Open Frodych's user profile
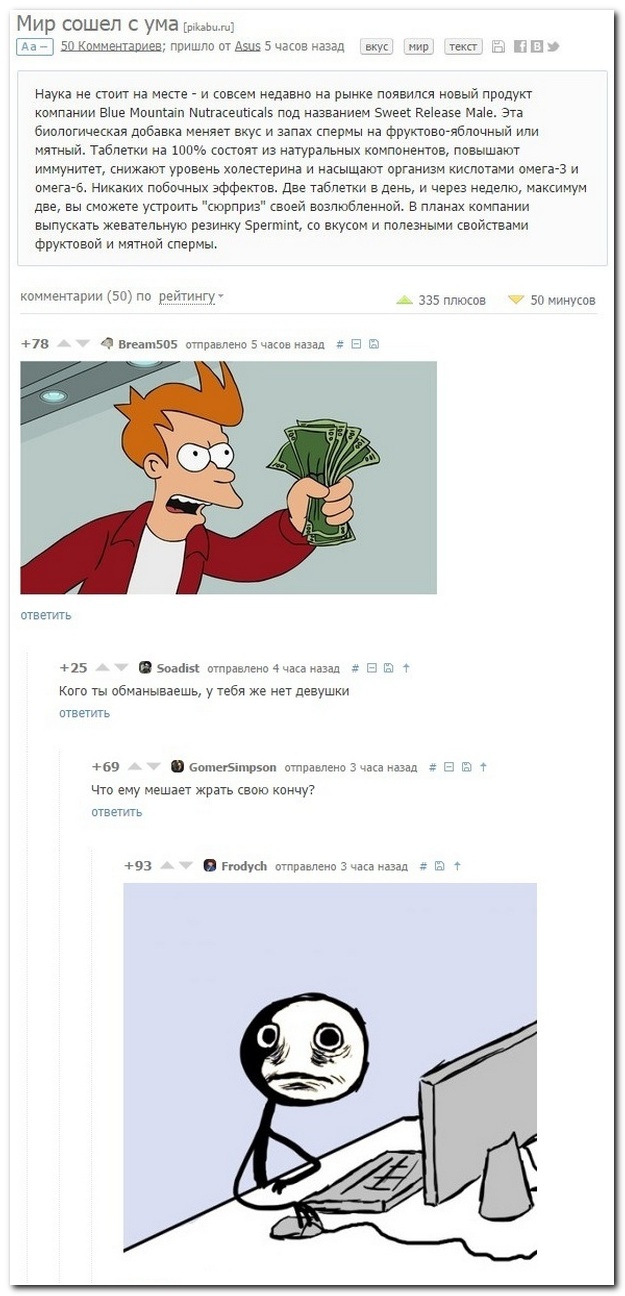Image resolution: width=625 pixels, height=1296 pixels. point(244,866)
